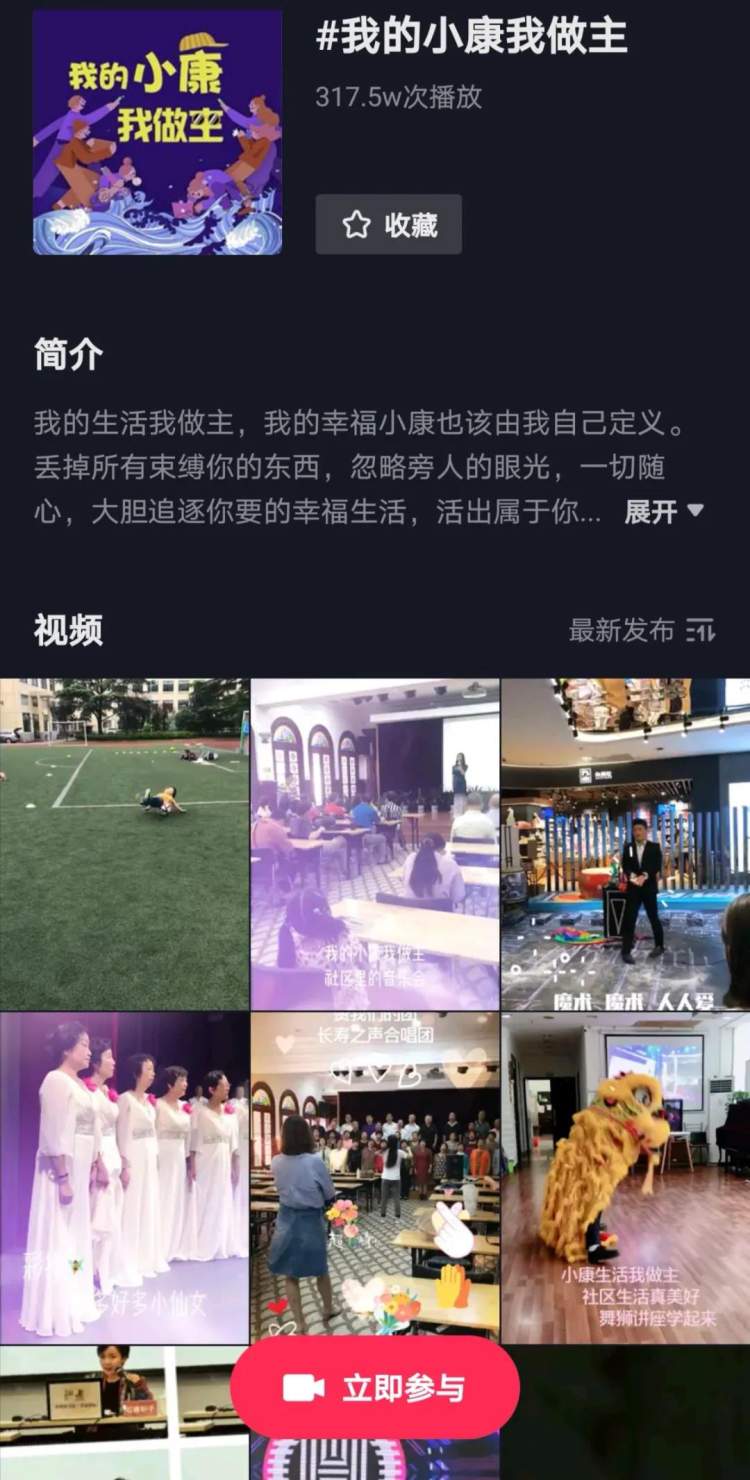The image size is (750, 1480).
Task: Open the soccer field video
Action: click(124, 844)
